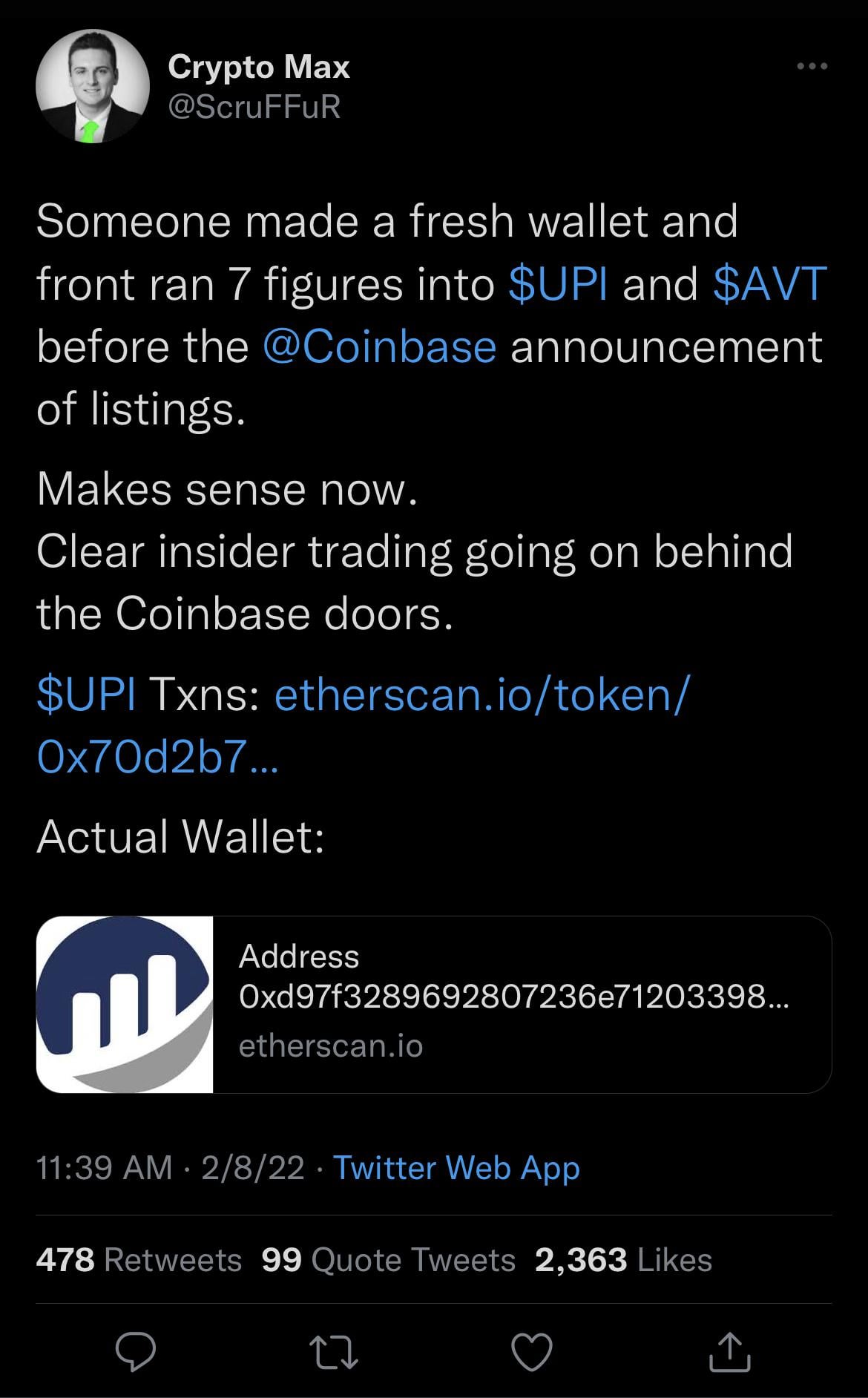Like this tweet with the heart
The image size is (868, 1398).
(x=532, y=1351)
